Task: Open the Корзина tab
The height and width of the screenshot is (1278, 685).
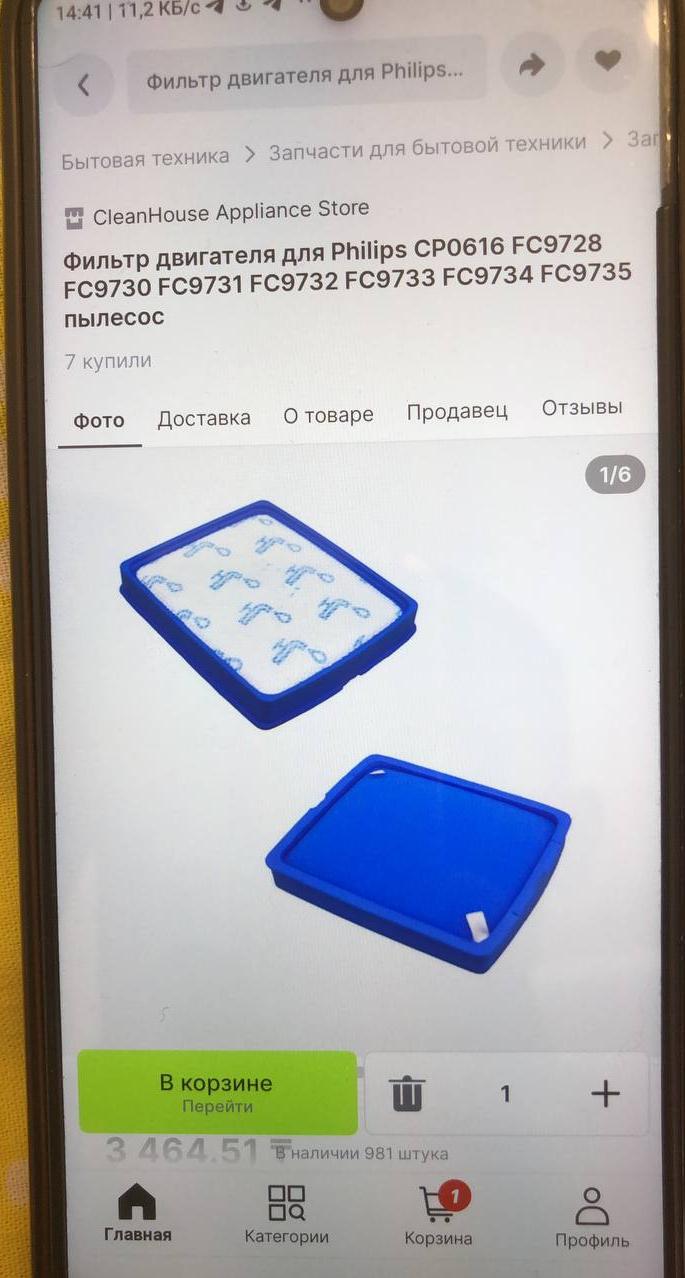Action: point(438,1213)
